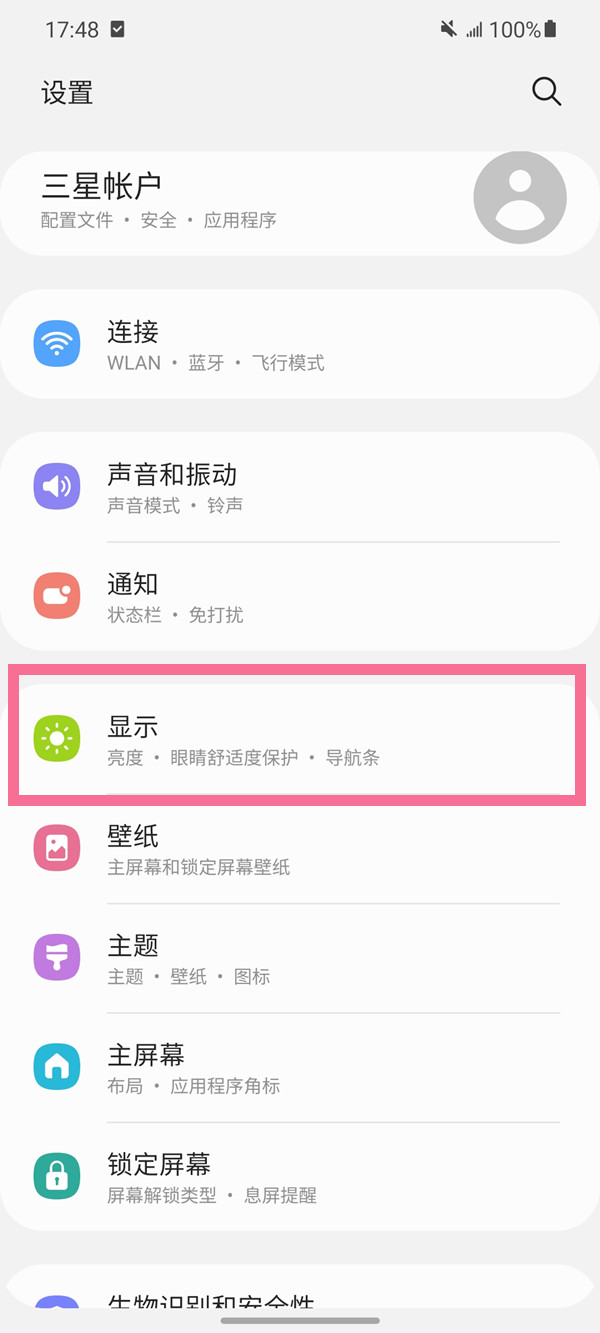Image resolution: width=600 pixels, height=1333 pixels.
Task: Open 连接 settings
Action: tap(300, 345)
